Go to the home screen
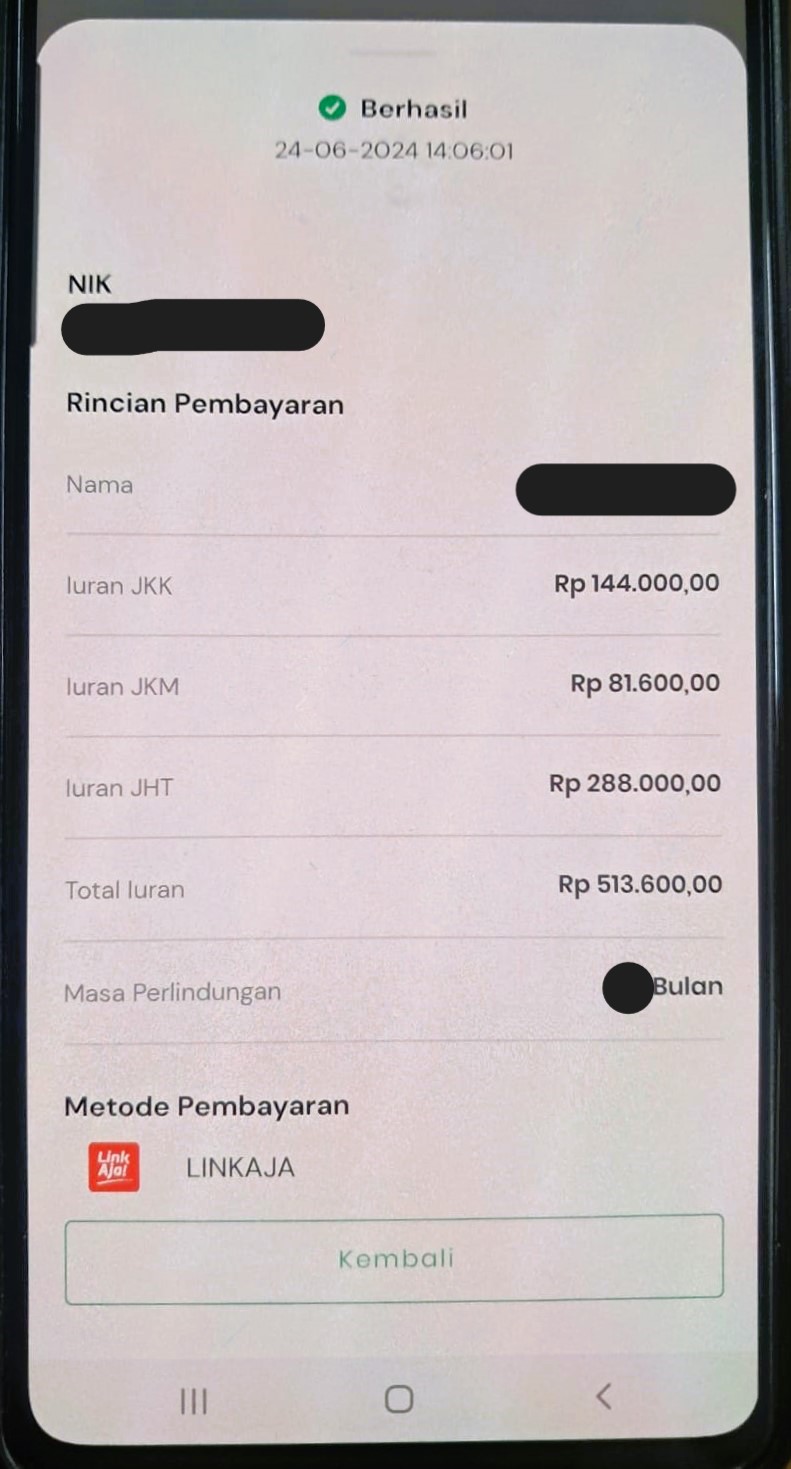Viewport: 791px width, 1469px height. click(399, 1399)
